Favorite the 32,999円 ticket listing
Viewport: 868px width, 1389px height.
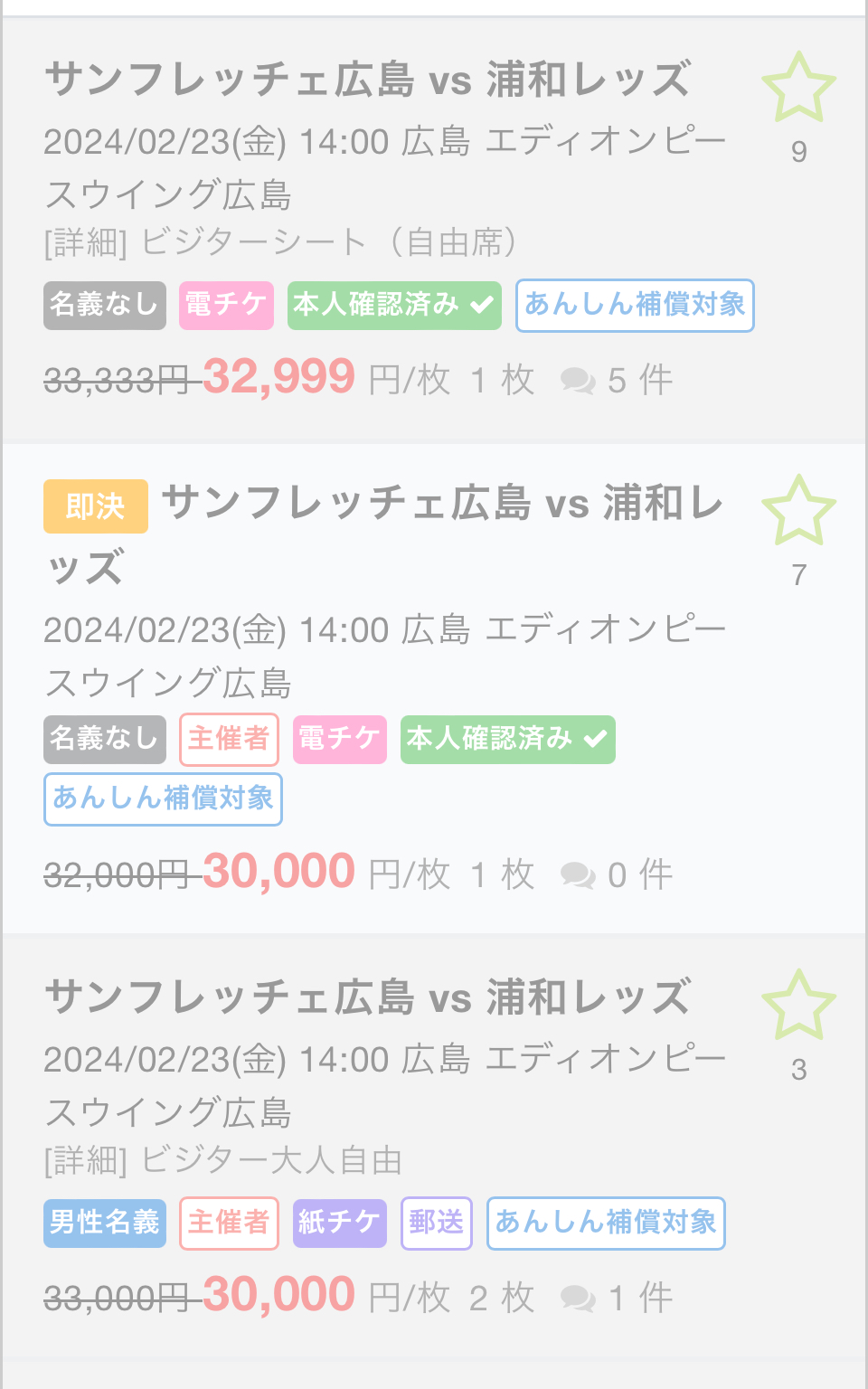tap(798, 88)
